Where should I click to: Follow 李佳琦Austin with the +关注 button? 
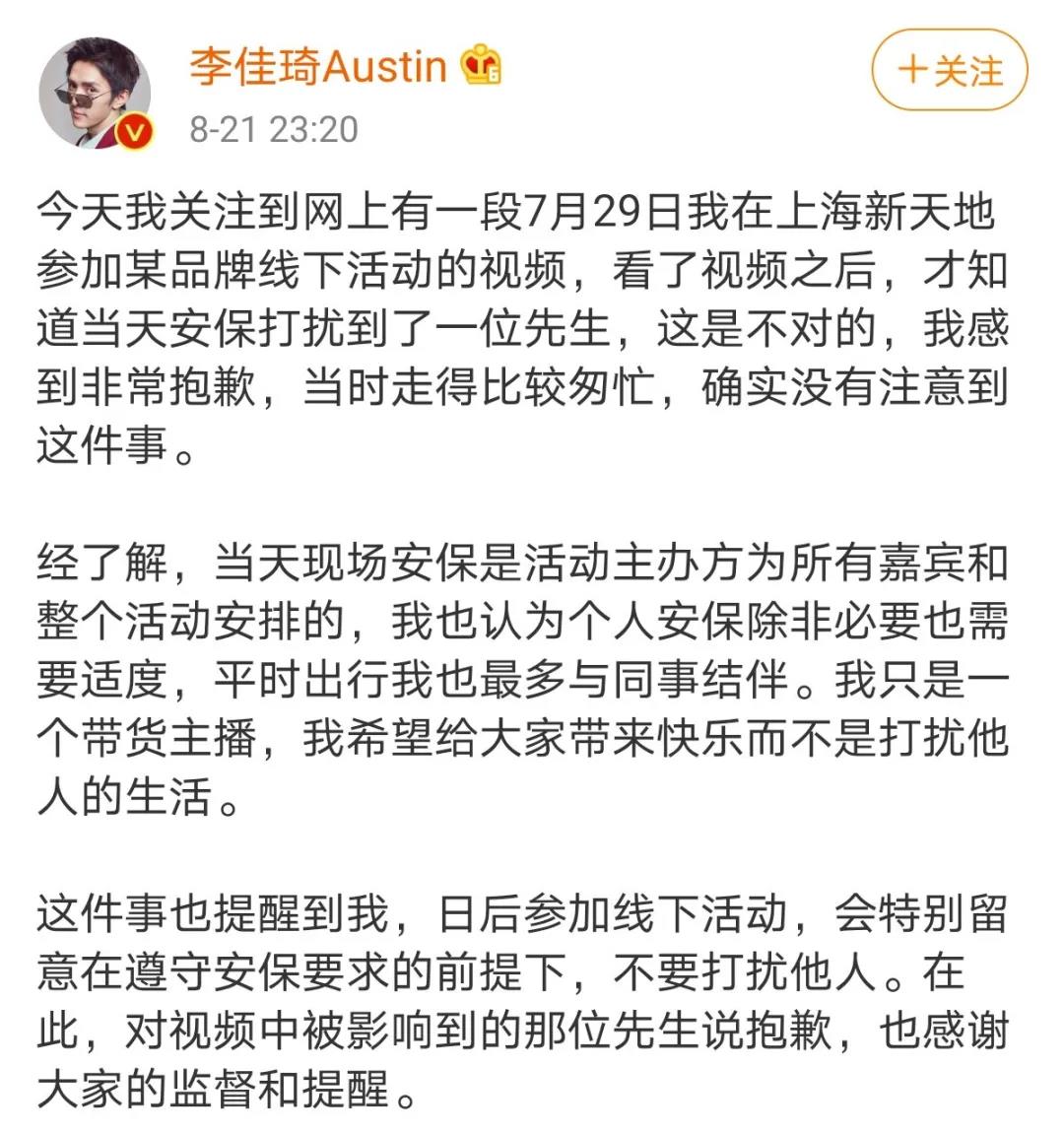[949, 71]
